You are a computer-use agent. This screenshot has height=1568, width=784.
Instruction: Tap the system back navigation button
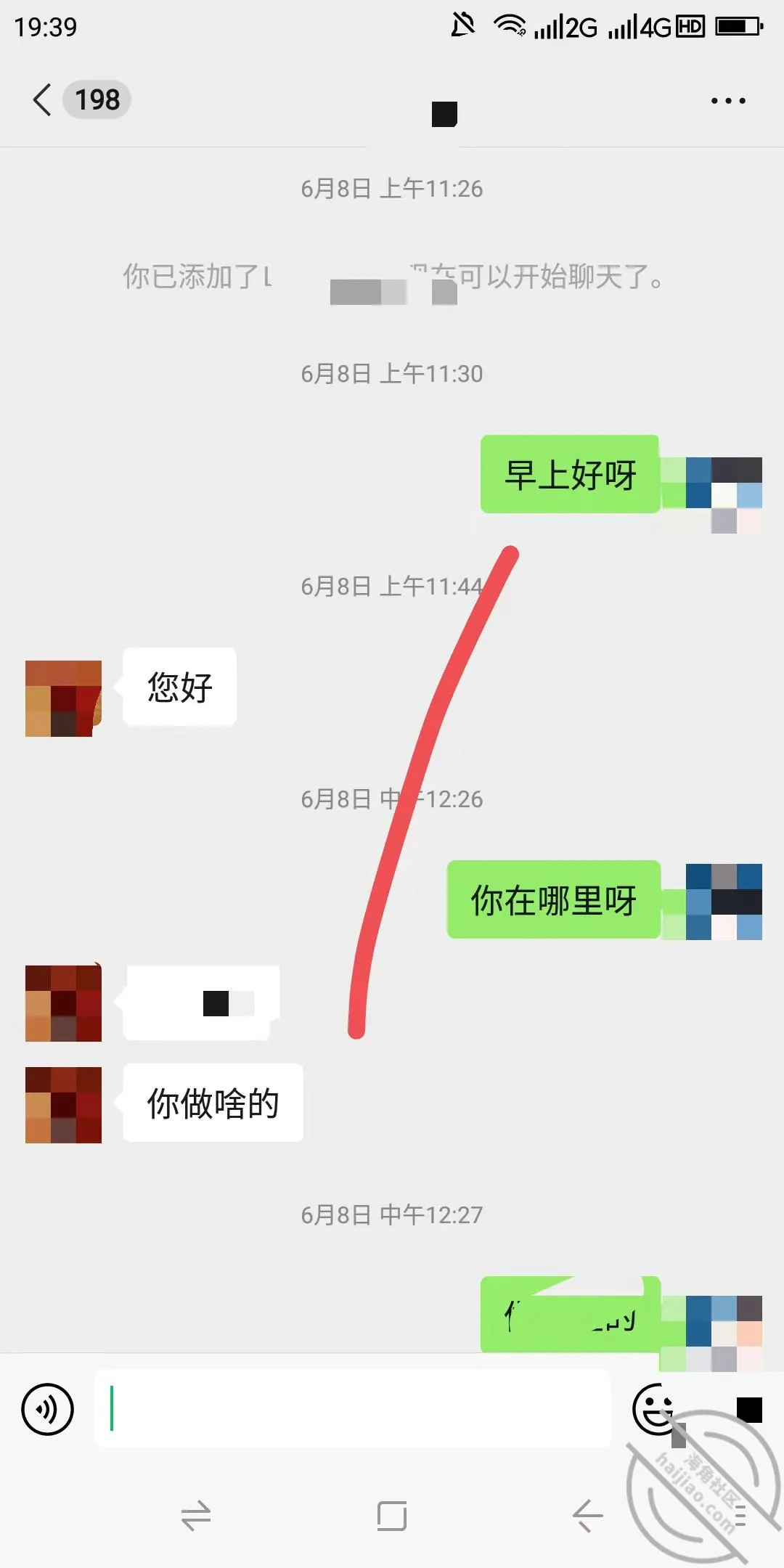[587, 1516]
